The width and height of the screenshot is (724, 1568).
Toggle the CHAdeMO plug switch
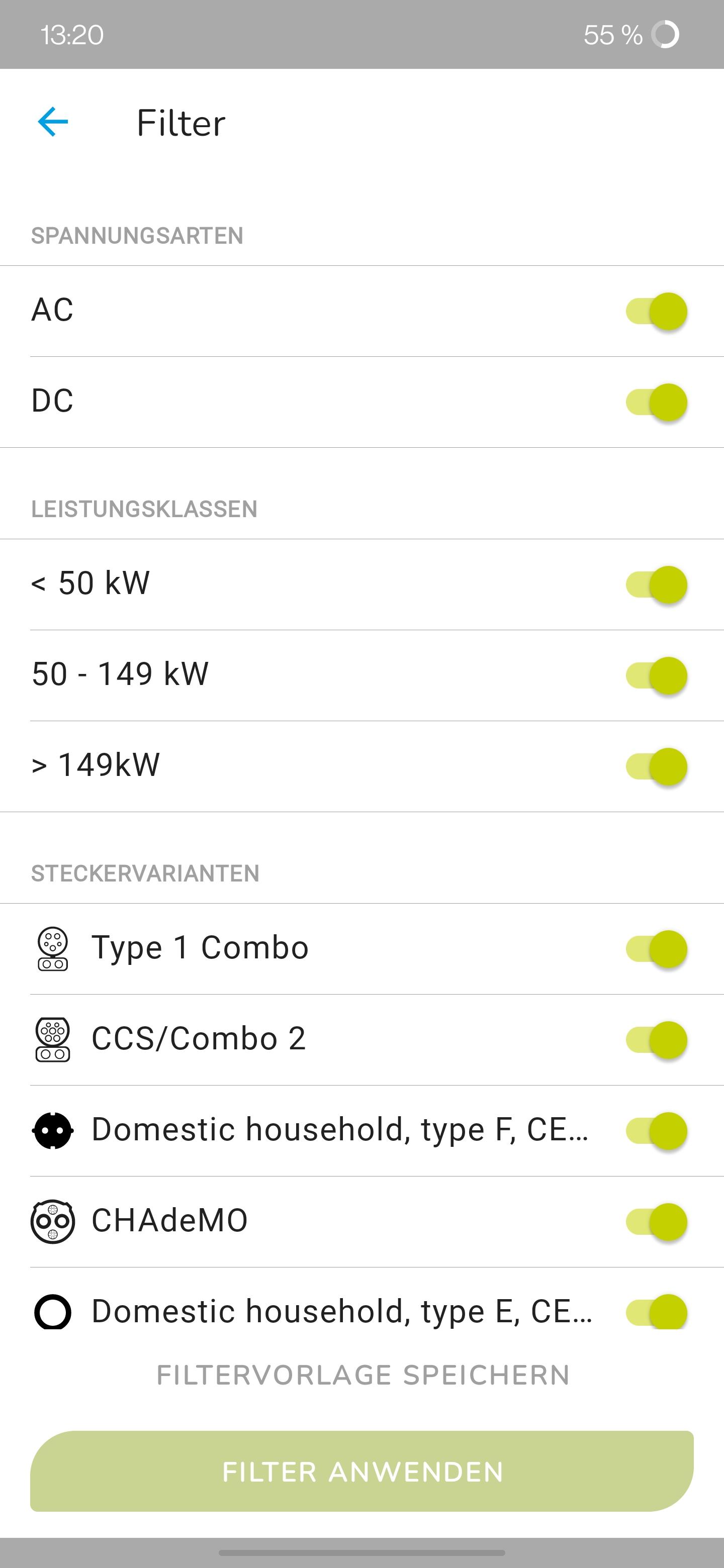pyautogui.click(x=657, y=1222)
